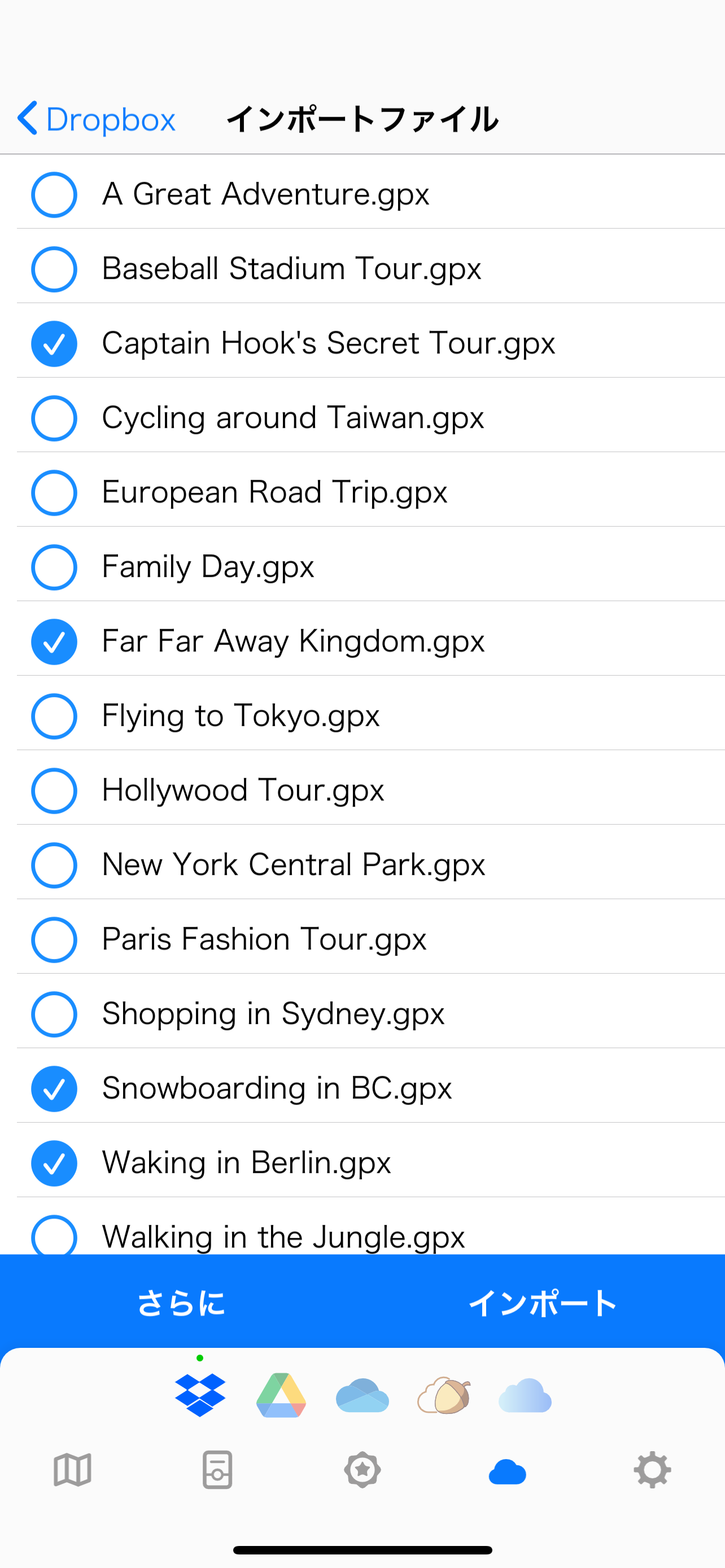725x1568 pixels.
Task: Select Hollywood Tour.gpx
Action: click(54, 791)
